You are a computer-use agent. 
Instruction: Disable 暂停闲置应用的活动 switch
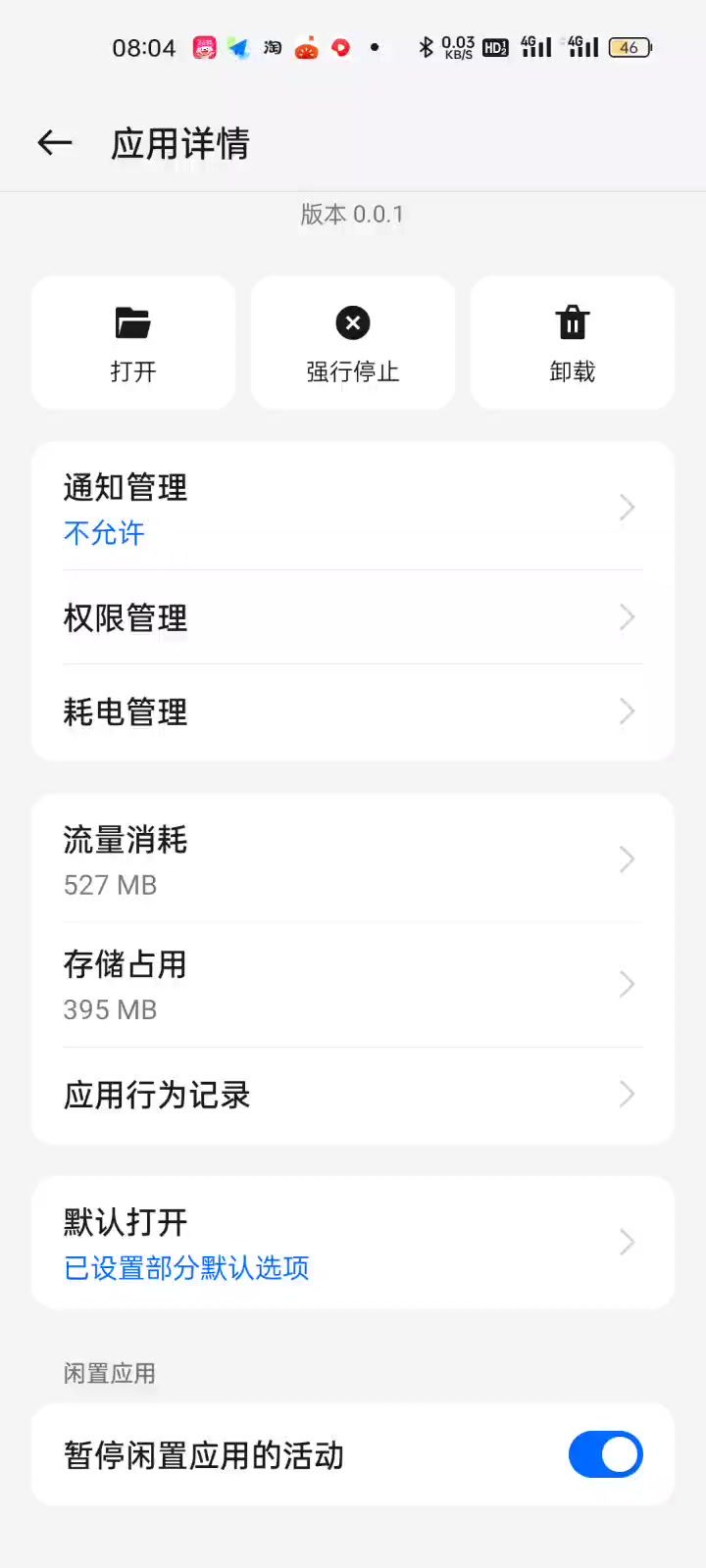[605, 1454]
